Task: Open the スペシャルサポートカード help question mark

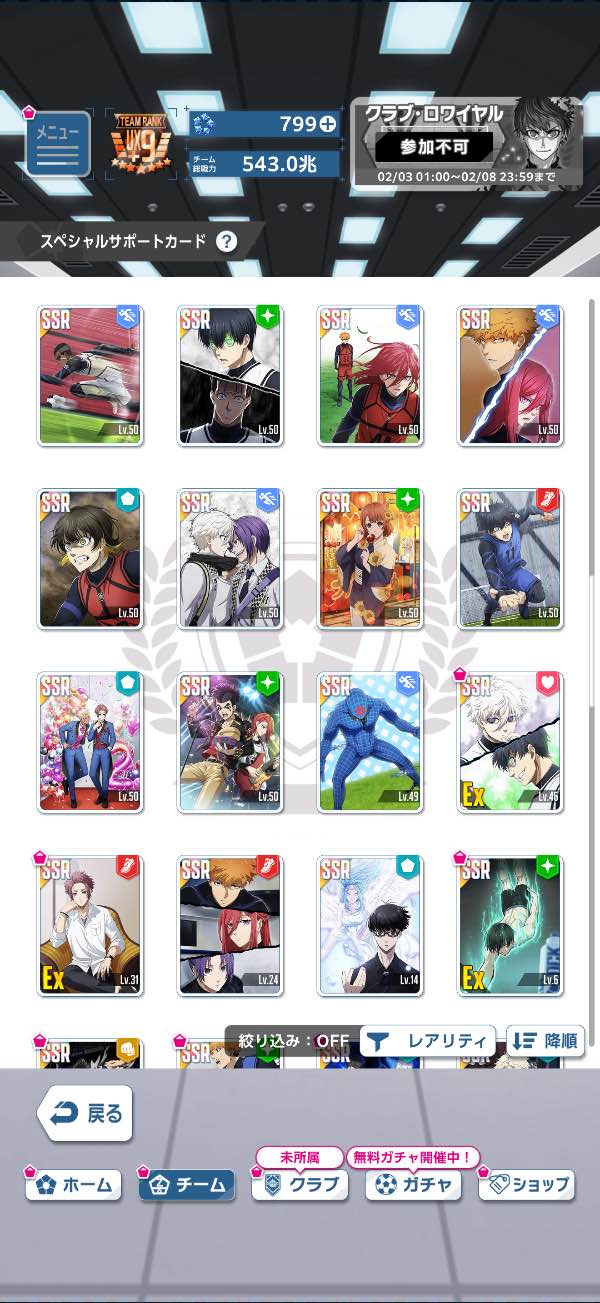Action: (x=227, y=241)
